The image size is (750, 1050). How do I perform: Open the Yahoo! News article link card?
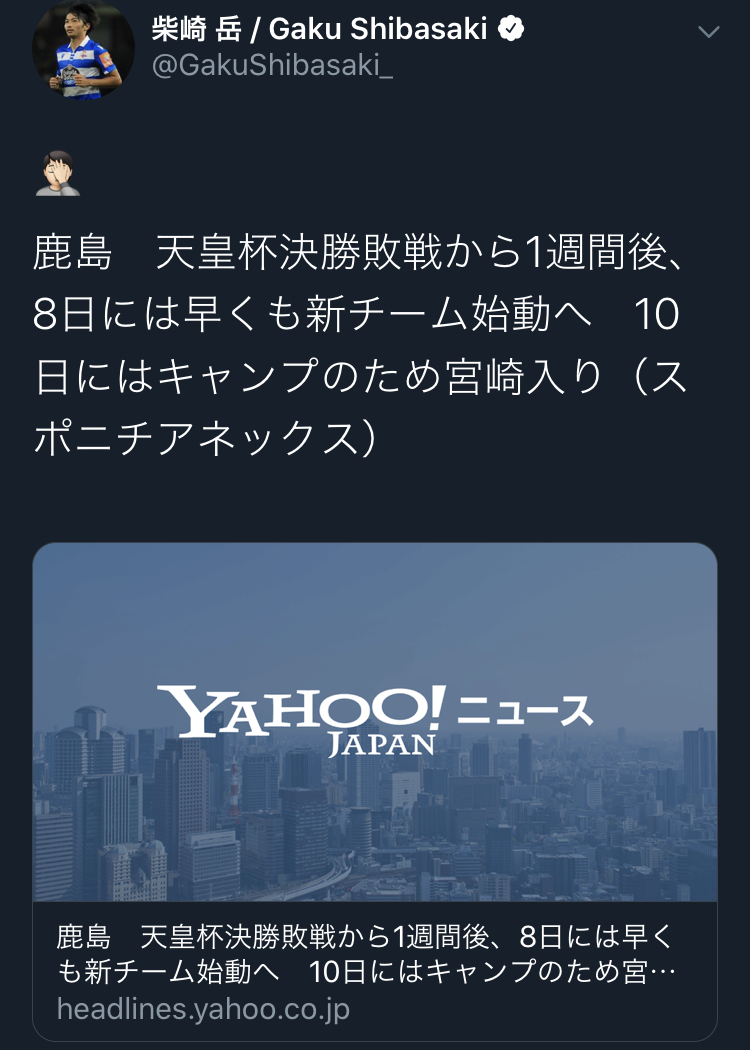coord(375,790)
